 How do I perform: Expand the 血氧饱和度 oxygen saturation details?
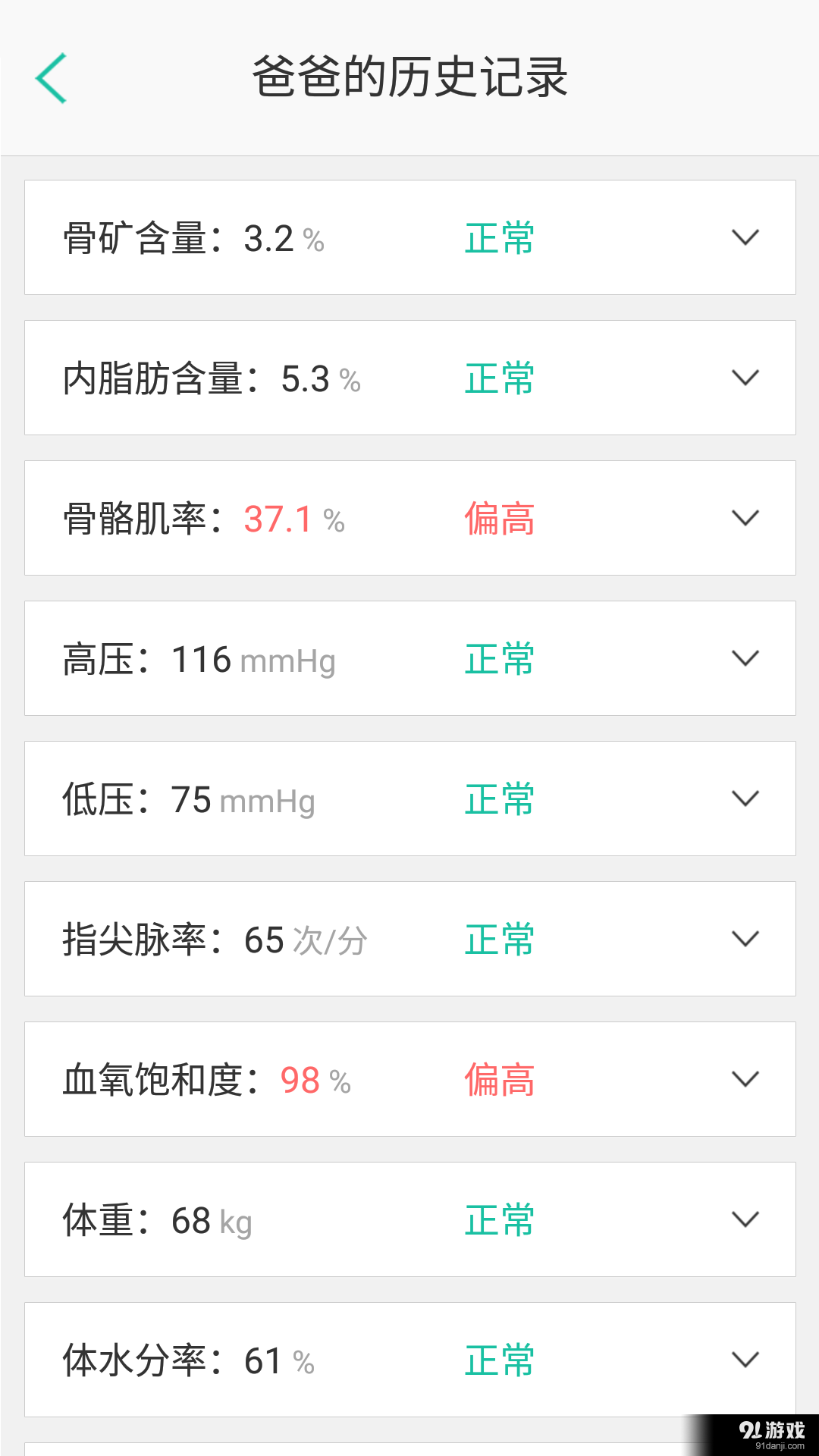point(745,1079)
